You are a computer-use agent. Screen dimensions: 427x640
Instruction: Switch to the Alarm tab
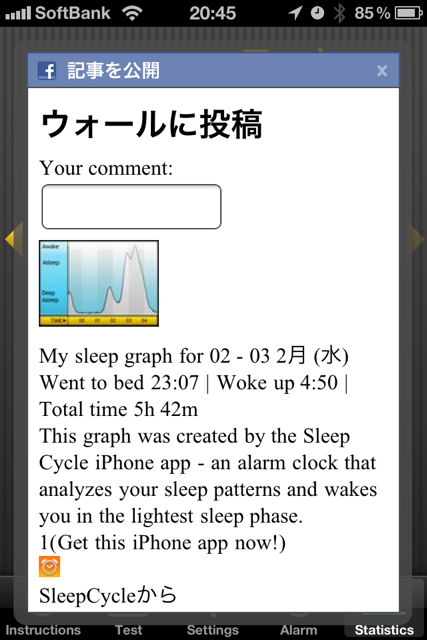(298, 630)
